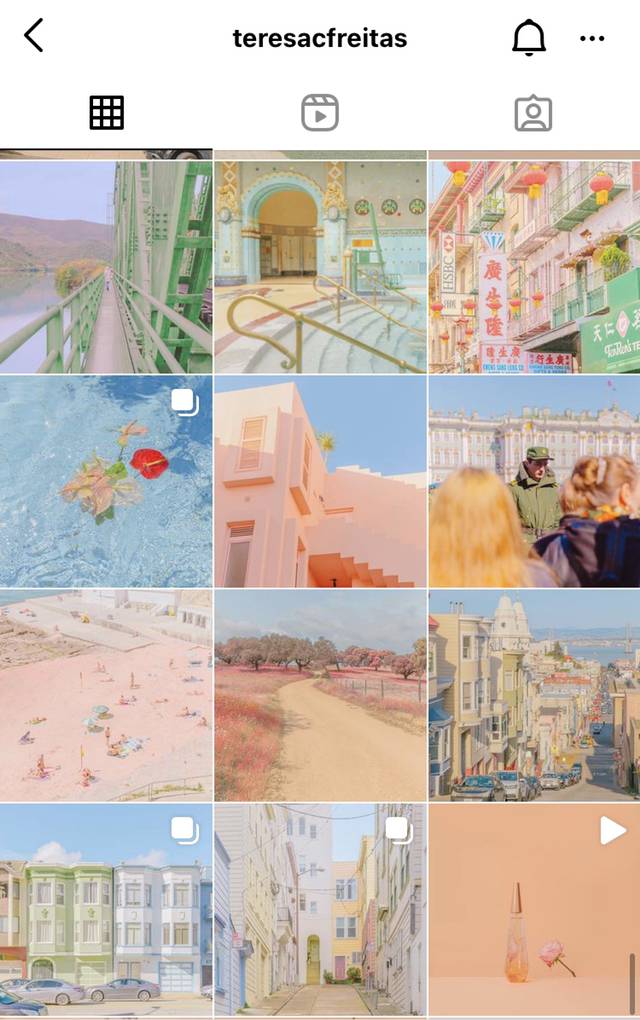The width and height of the screenshot is (640, 1020).
Task: Open the Chinatown red lanterns post
Action: 534,267
